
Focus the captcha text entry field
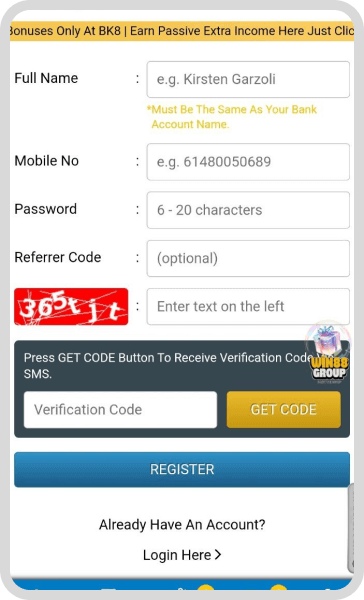coord(248,307)
